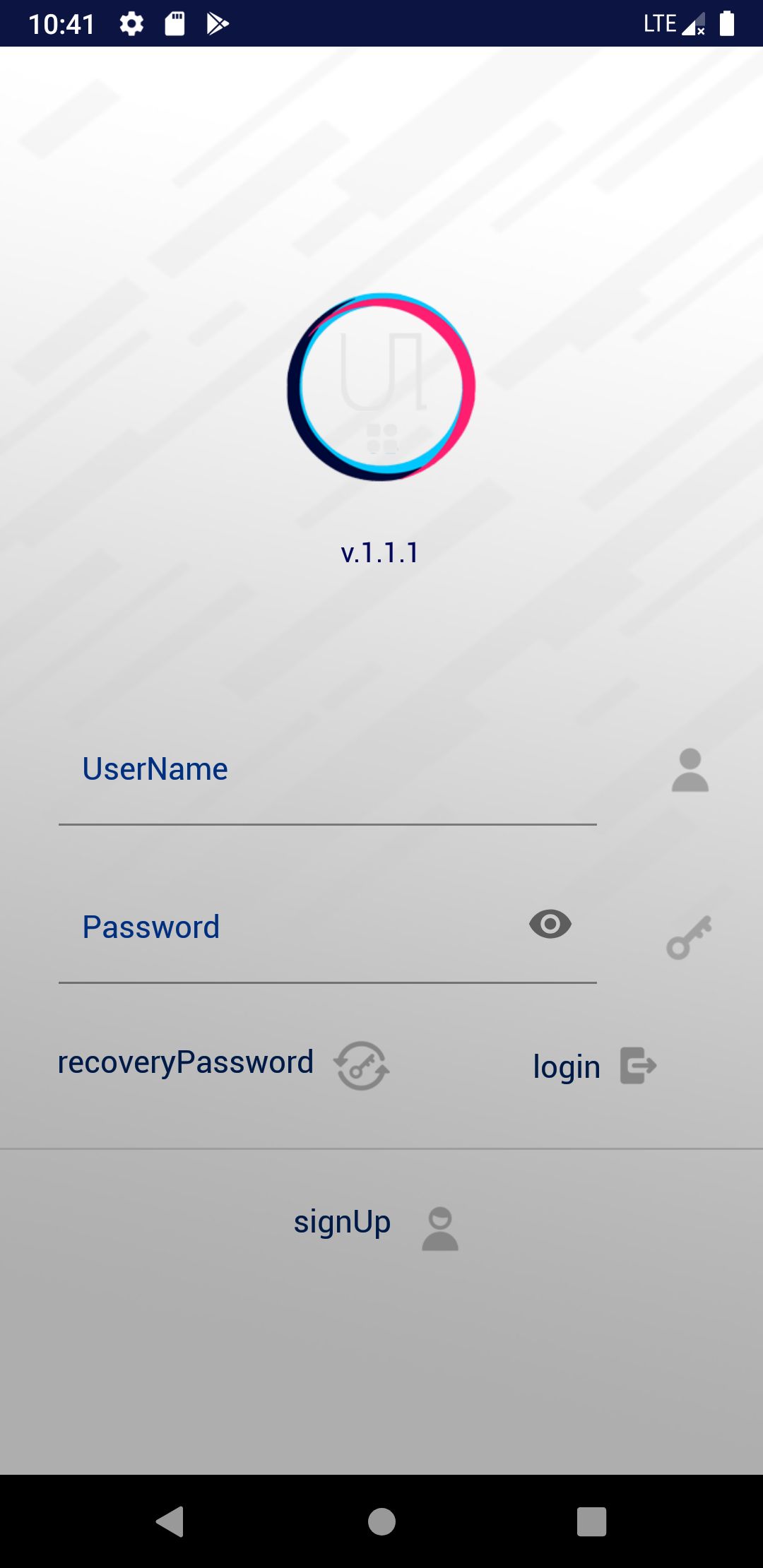Enter the Password field
This screenshot has height=1568, width=763.
[x=283, y=927]
